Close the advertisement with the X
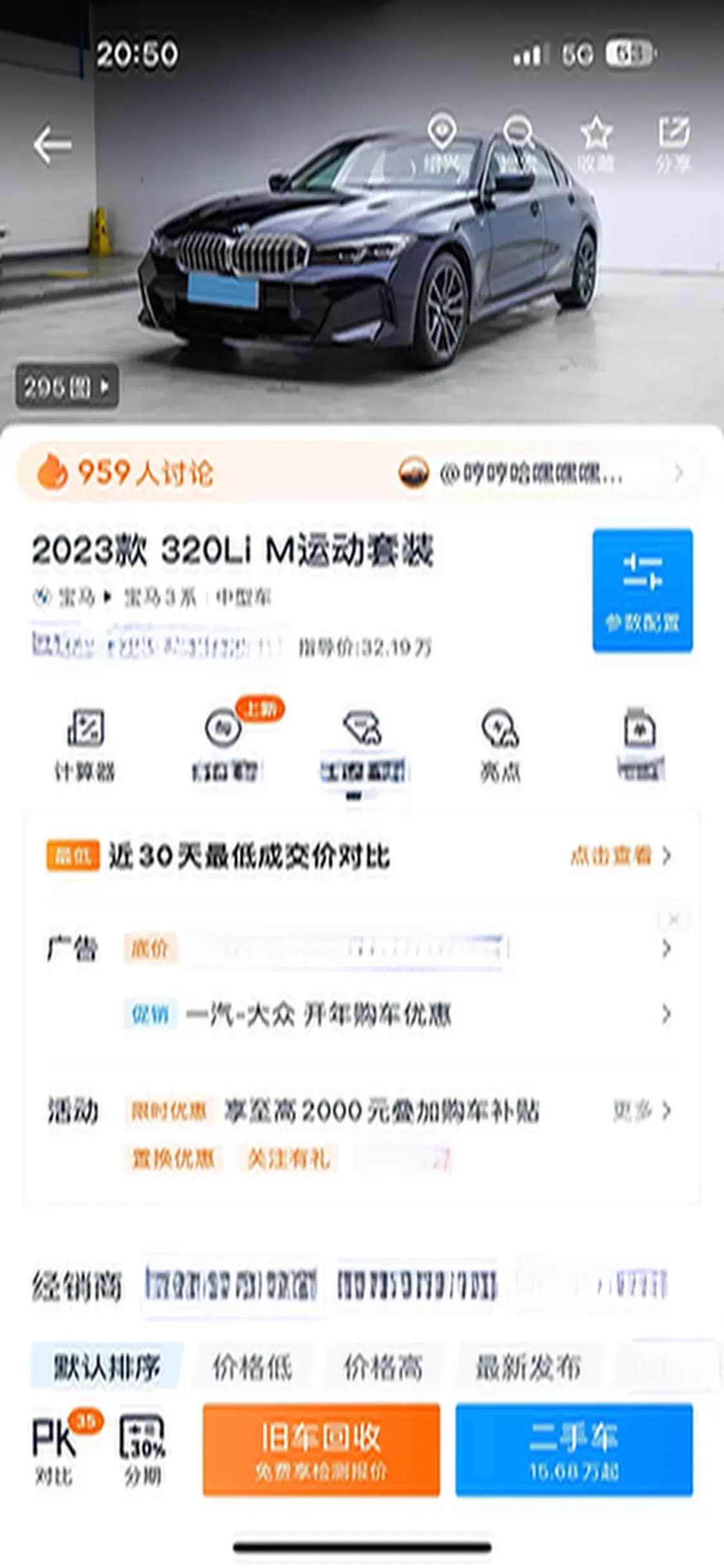Image resolution: width=724 pixels, height=1568 pixels. [x=673, y=920]
